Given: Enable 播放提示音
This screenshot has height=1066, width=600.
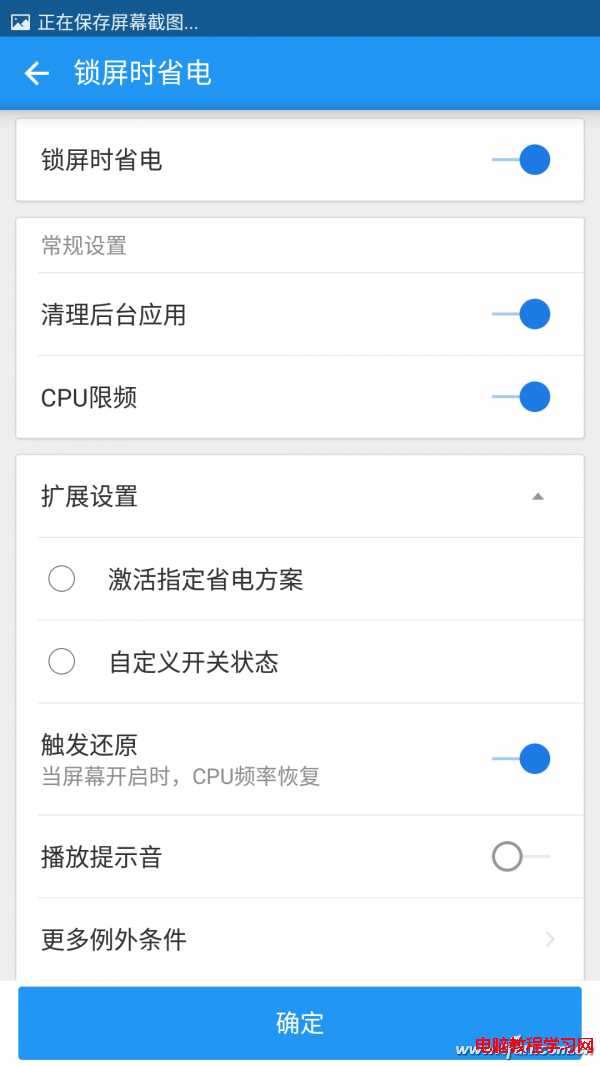Looking at the screenshot, I should pos(521,857).
